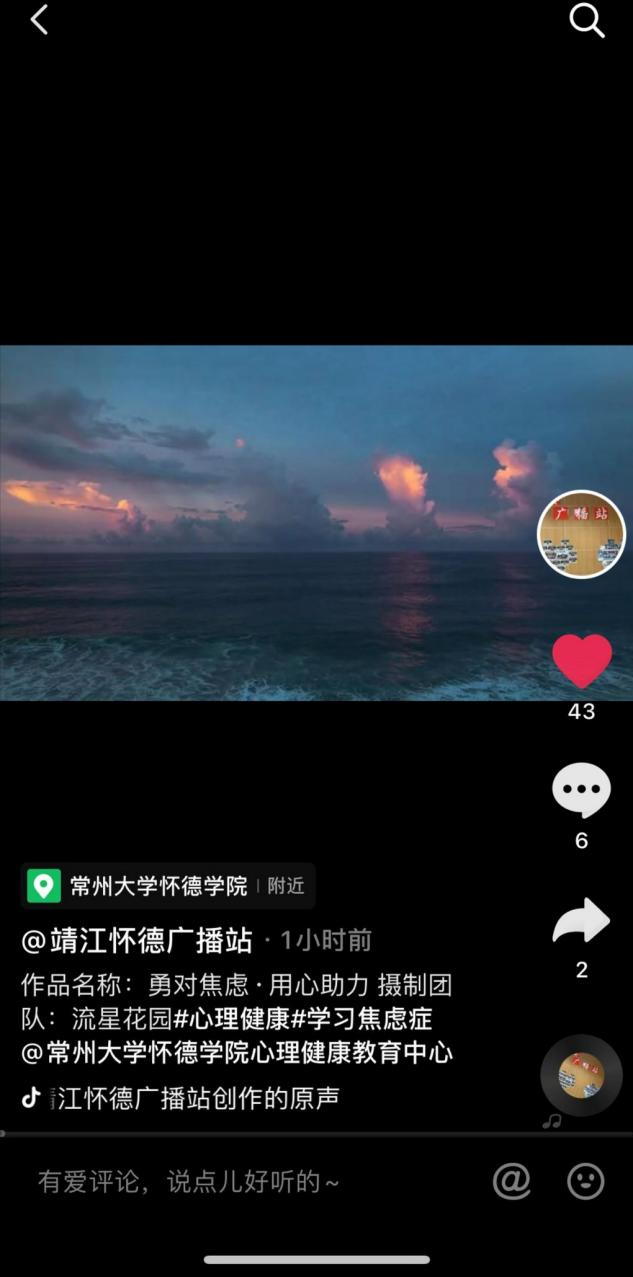Open the spinning music disc
The image size is (633, 1277).
coord(581,1076)
